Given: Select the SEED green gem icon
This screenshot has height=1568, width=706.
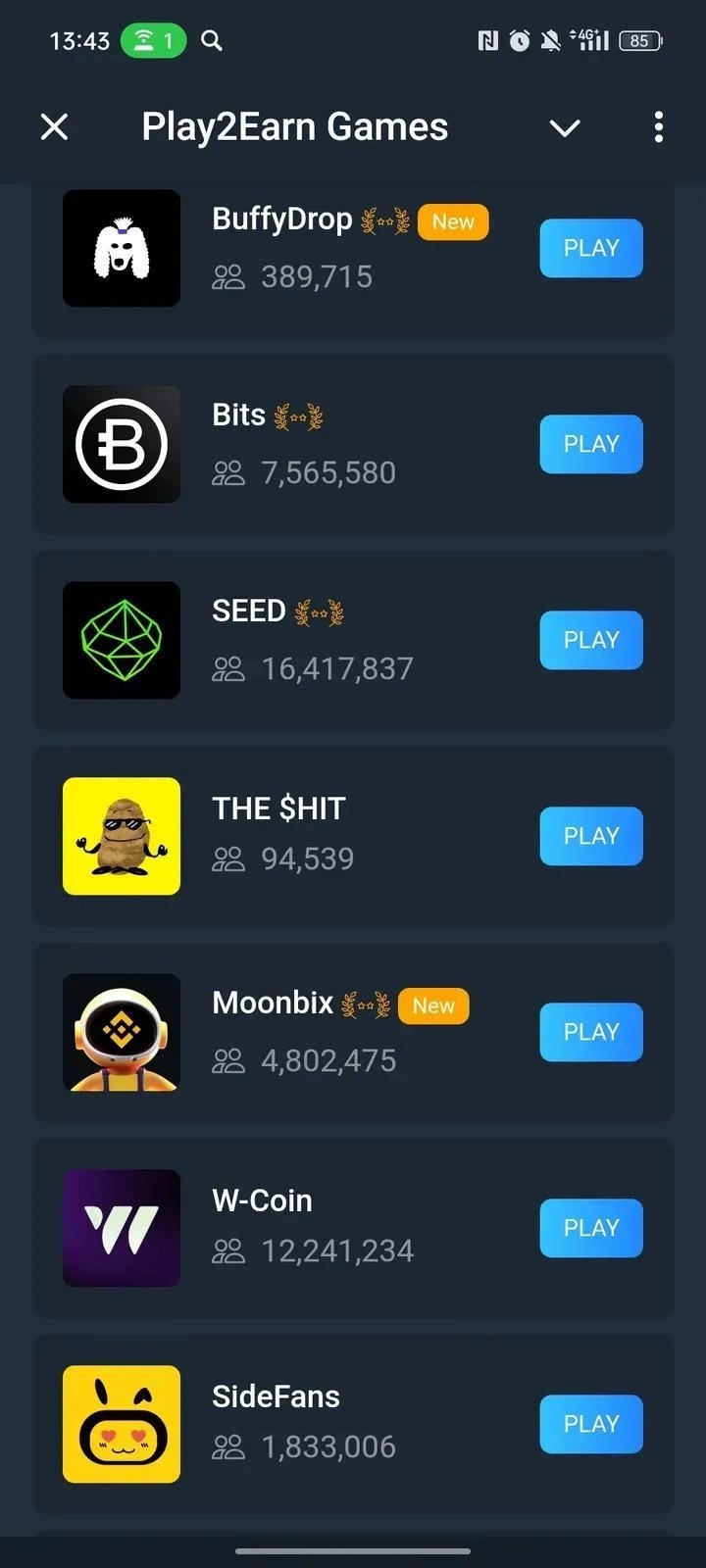Looking at the screenshot, I should pyautogui.click(x=122, y=640).
